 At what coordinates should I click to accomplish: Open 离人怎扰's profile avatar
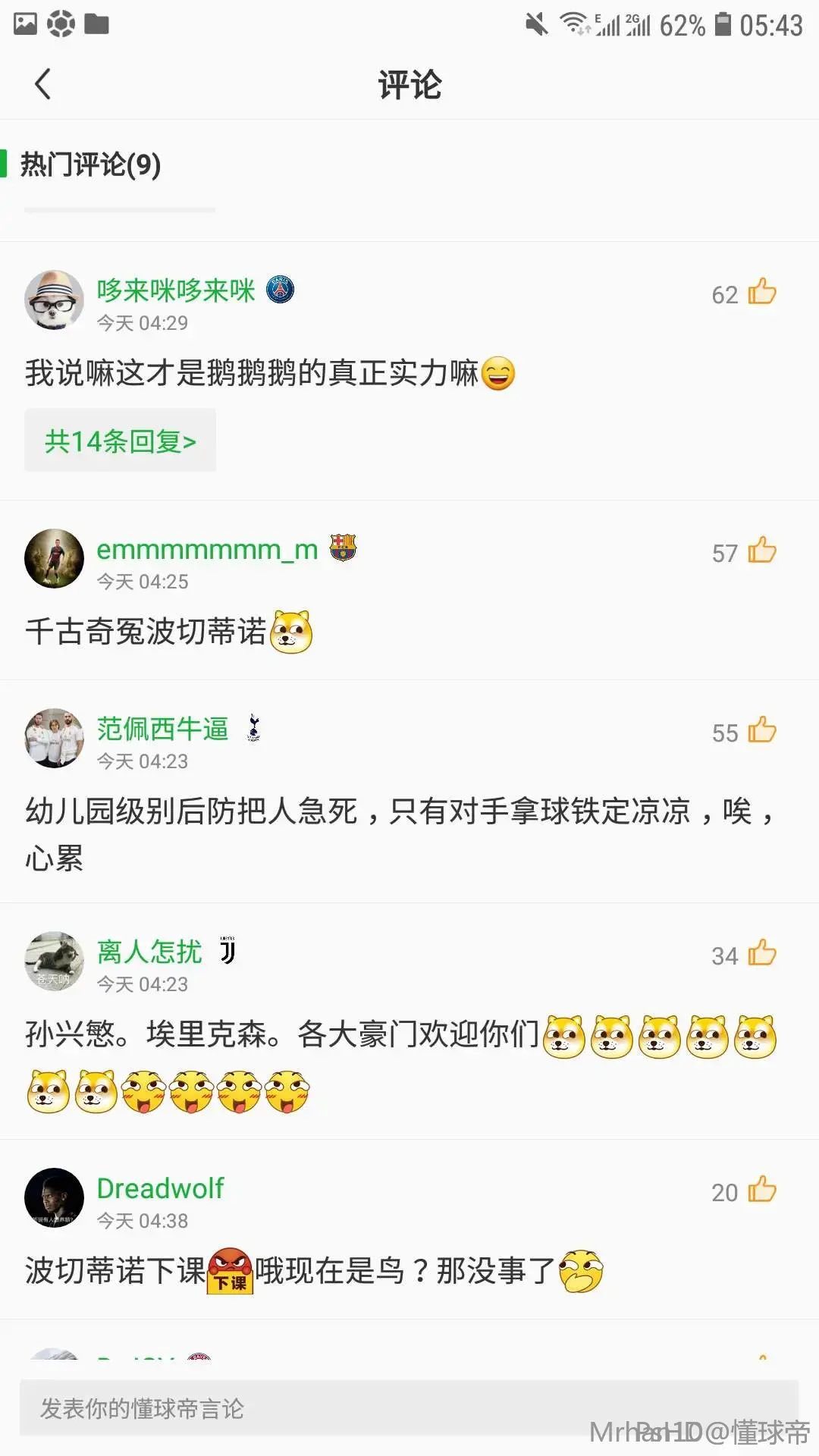pos(54,961)
